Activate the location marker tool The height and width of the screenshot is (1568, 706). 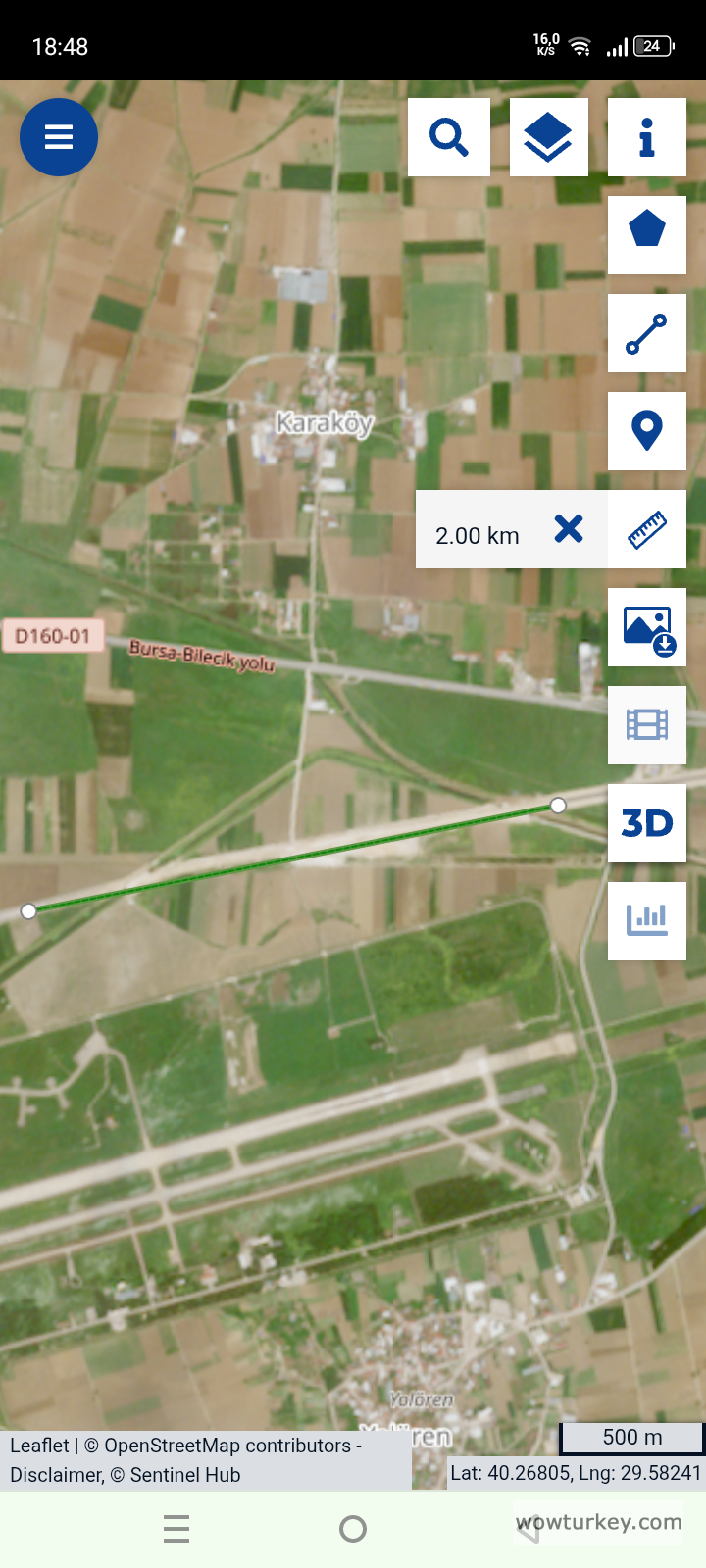click(647, 431)
